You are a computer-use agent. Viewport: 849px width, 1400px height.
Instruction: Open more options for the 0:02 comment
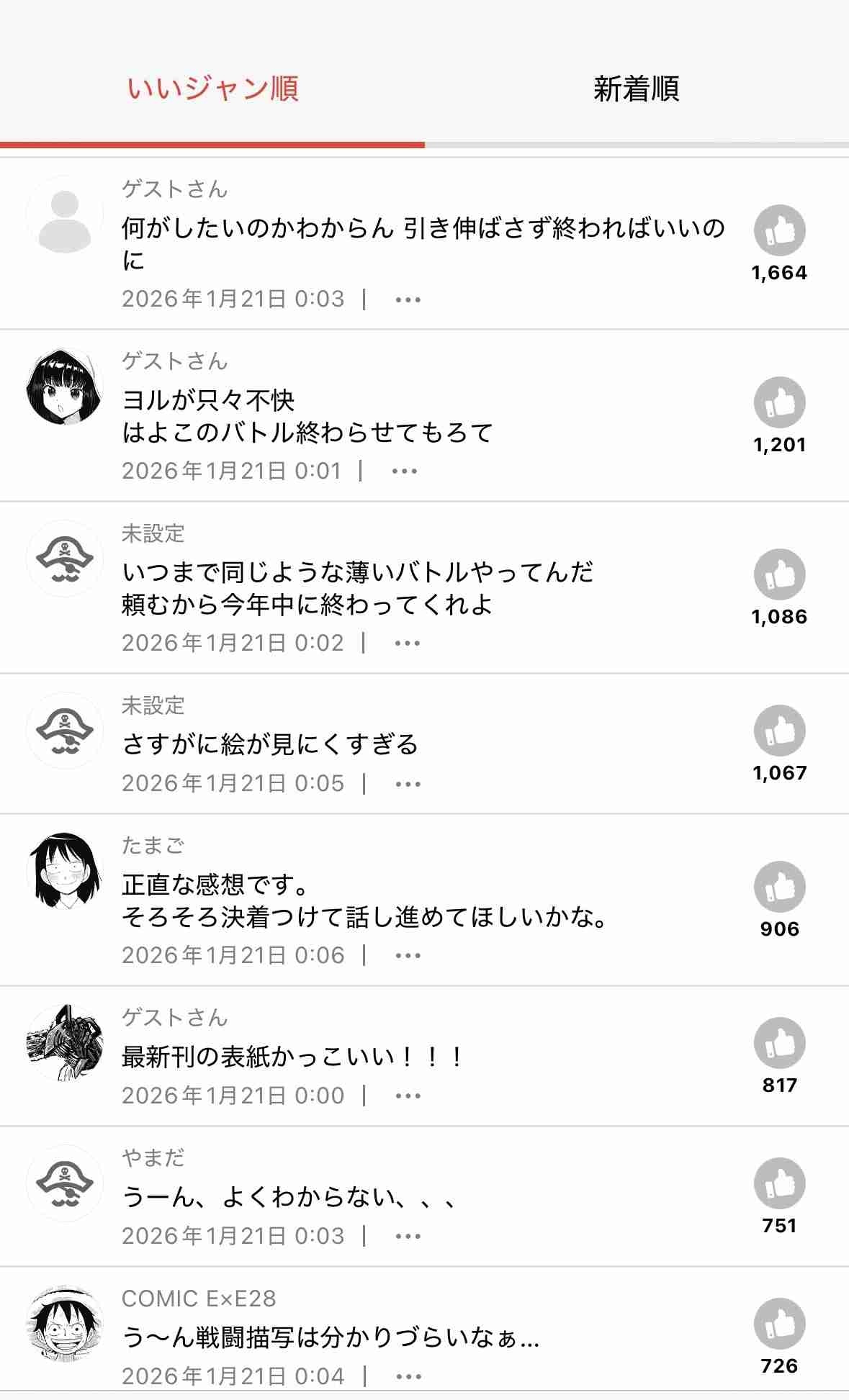[x=407, y=643]
